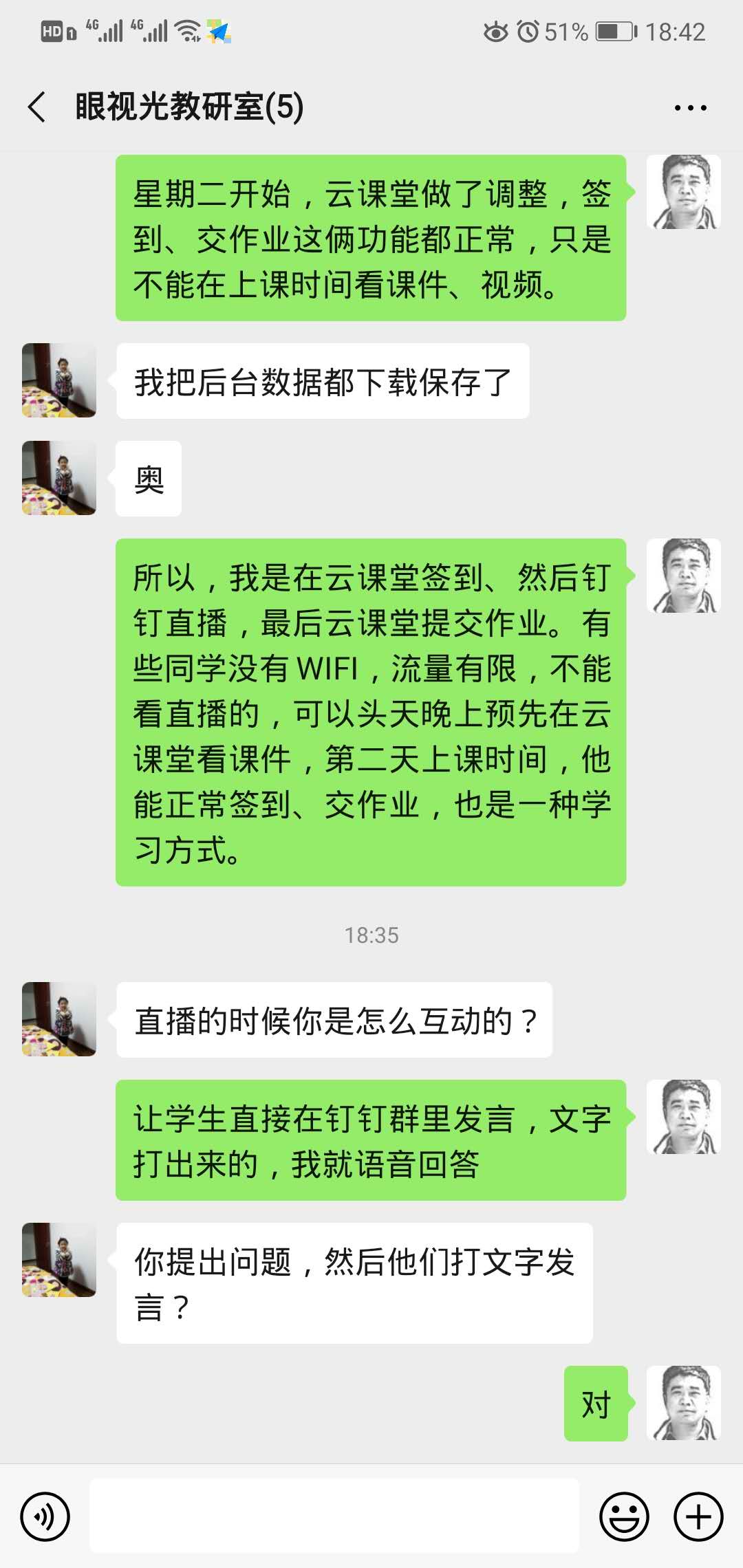Open the emoji sticker panel
This screenshot has width=743, height=1568.
(x=624, y=1516)
